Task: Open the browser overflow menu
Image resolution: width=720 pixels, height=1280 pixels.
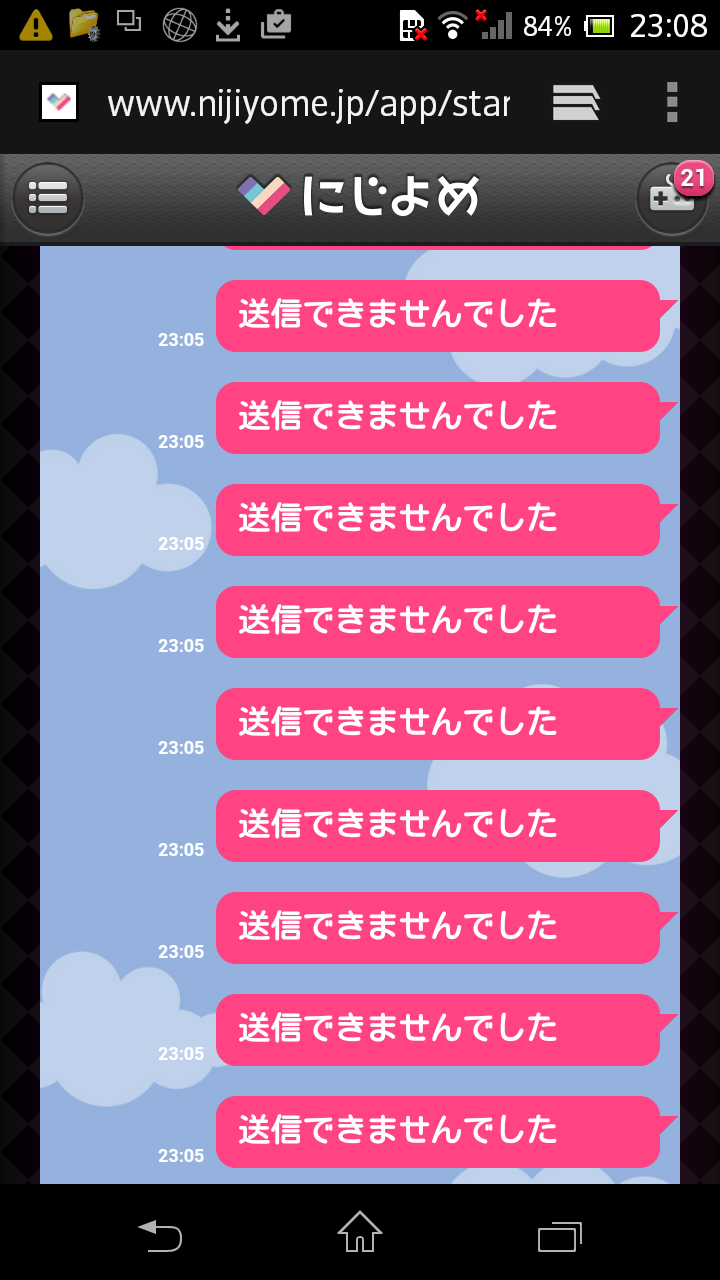Action: tap(672, 102)
